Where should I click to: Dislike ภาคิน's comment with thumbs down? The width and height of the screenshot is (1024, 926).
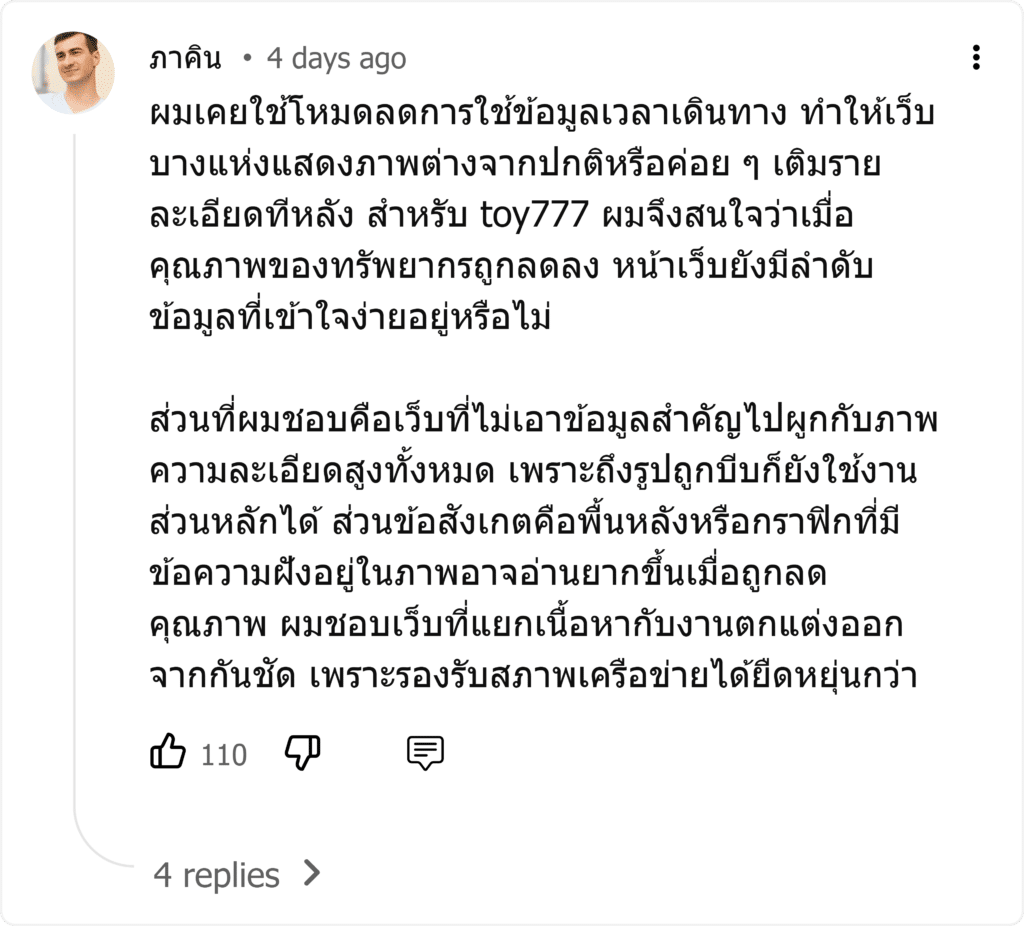(302, 752)
